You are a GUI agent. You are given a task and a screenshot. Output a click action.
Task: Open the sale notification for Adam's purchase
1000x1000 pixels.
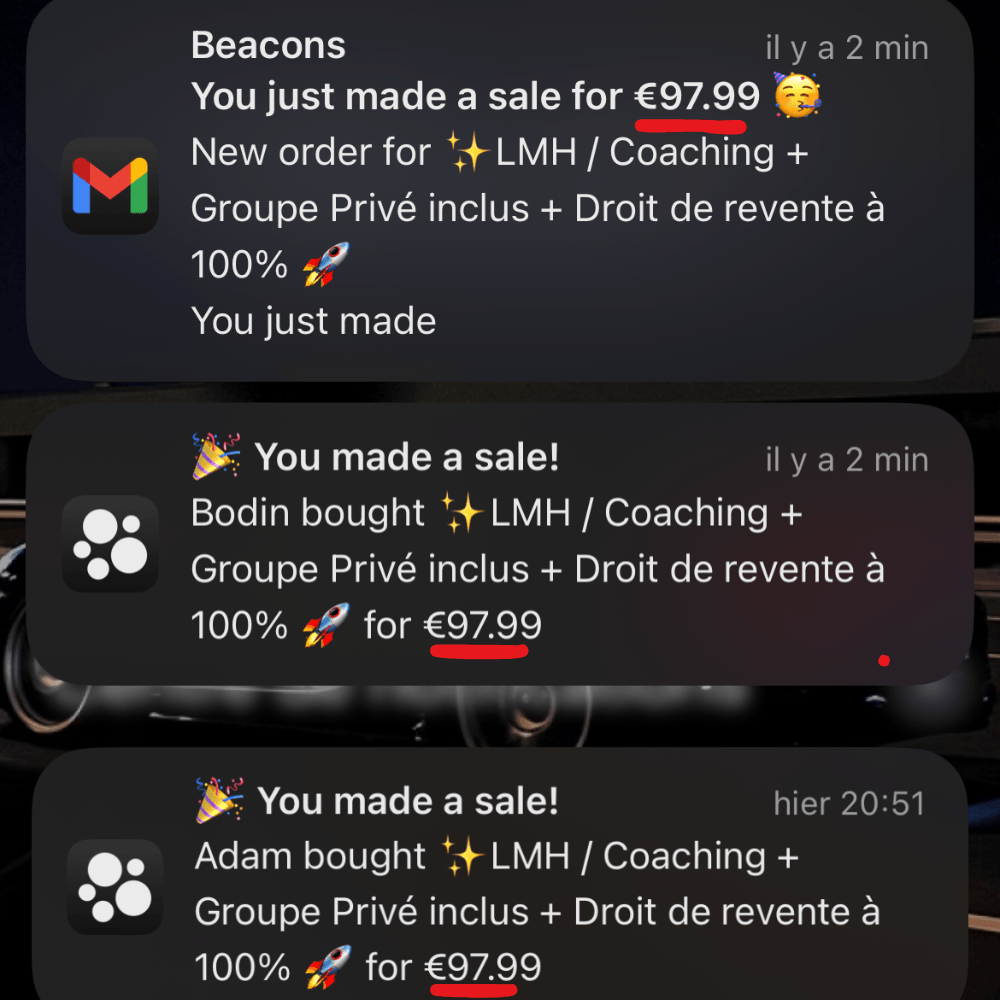pos(500,885)
